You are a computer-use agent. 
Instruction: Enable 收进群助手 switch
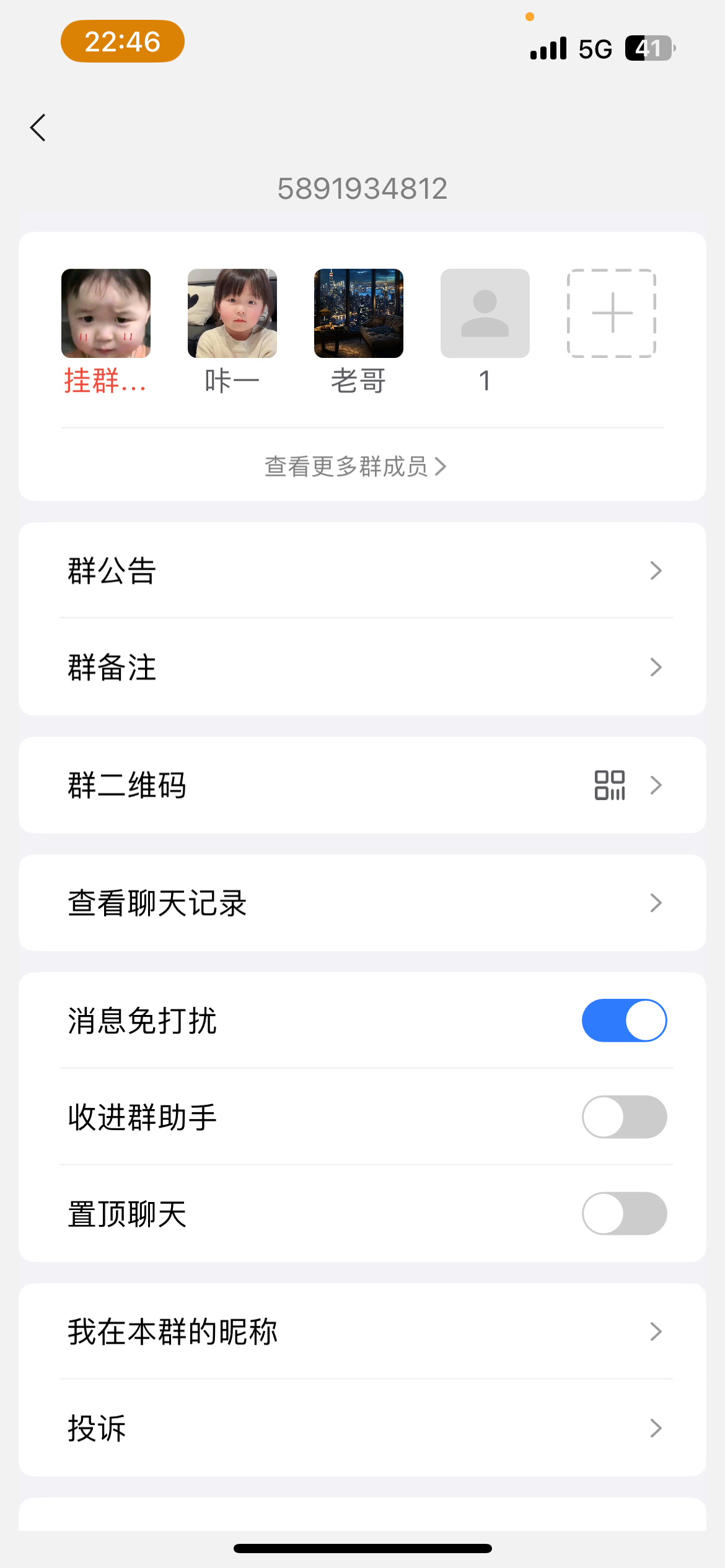pos(624,1117)
